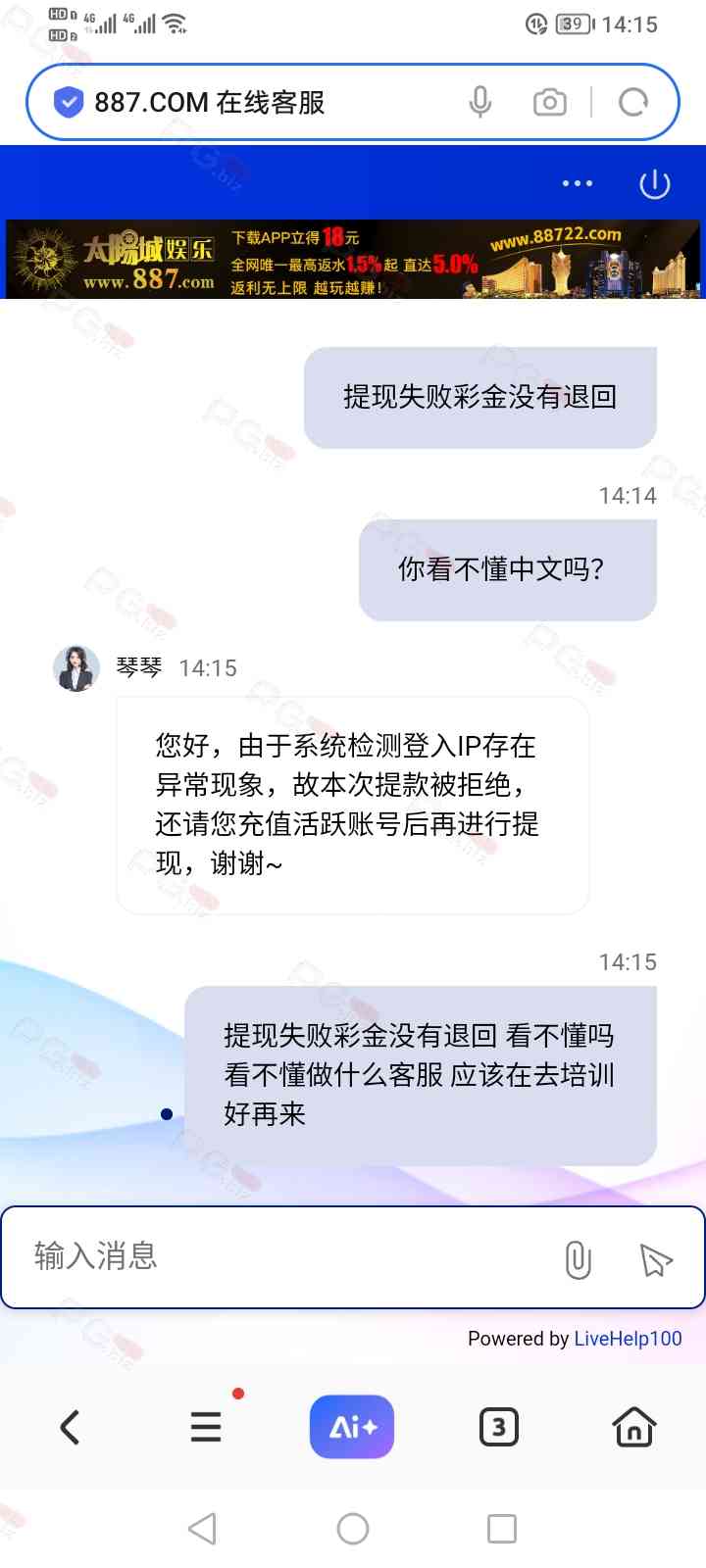Viewport: 706px width, 1568px height.
Task: Open the browser hamburger menu
Action: (x=206, y=1427)
